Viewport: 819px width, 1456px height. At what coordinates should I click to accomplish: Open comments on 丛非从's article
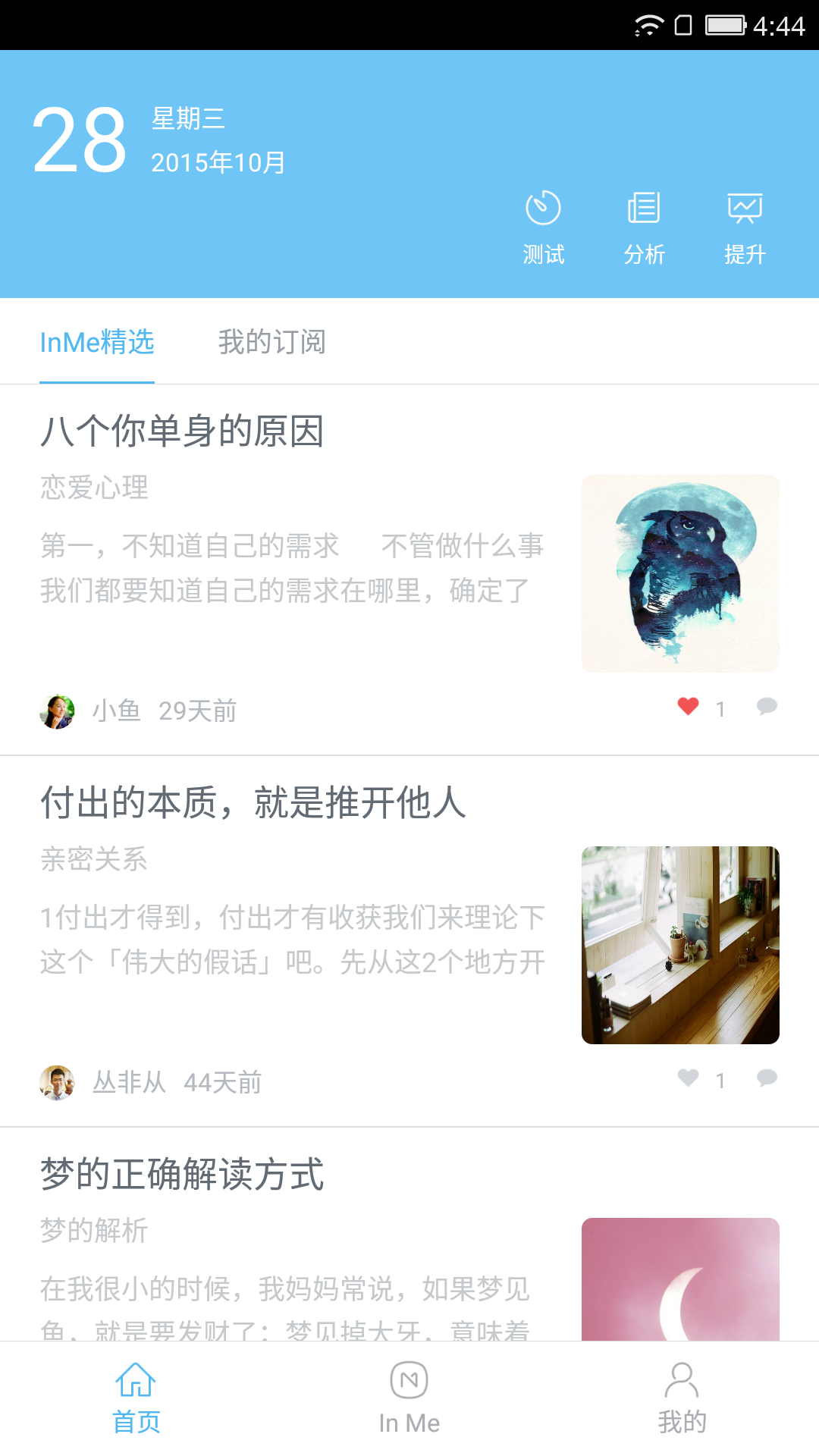767,1079
